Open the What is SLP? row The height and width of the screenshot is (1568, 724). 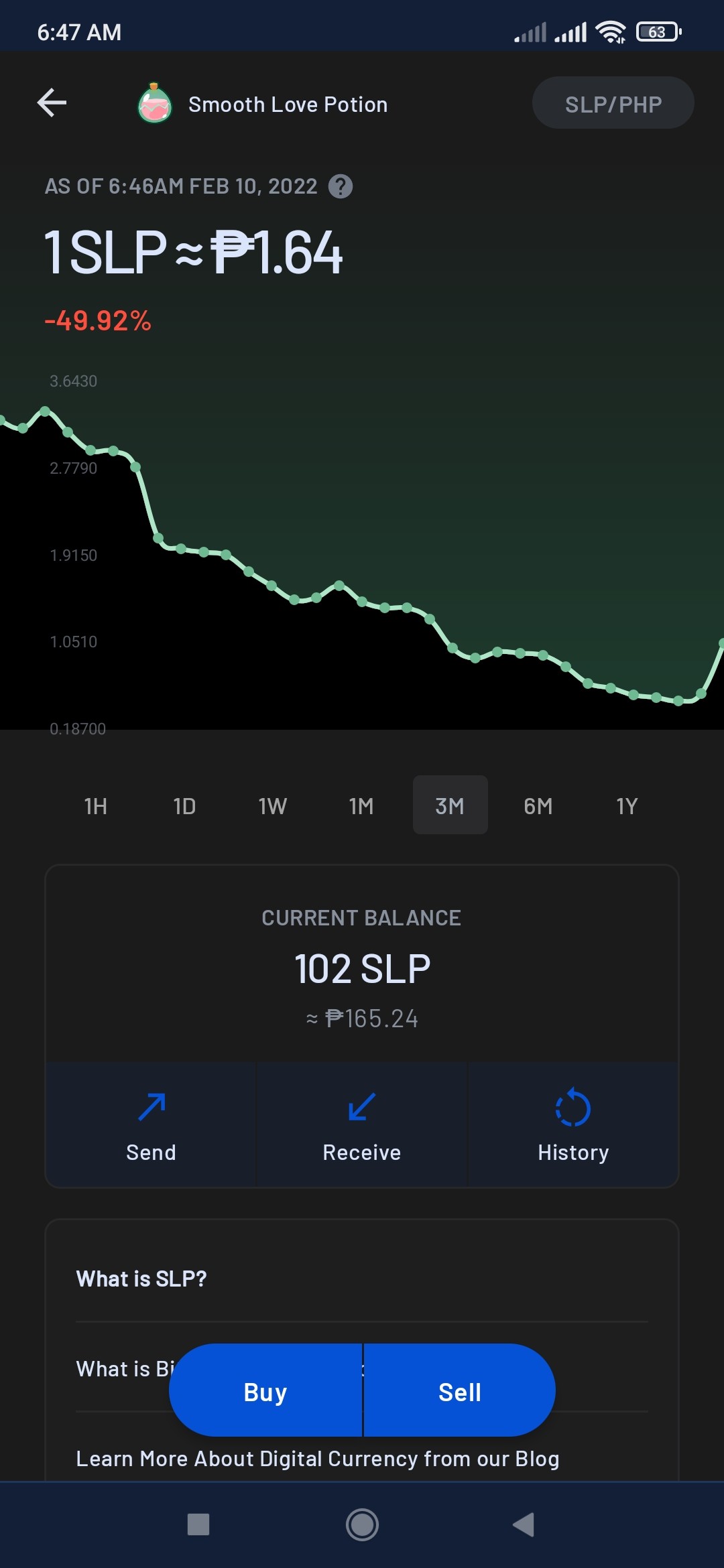coord(362,1279)
